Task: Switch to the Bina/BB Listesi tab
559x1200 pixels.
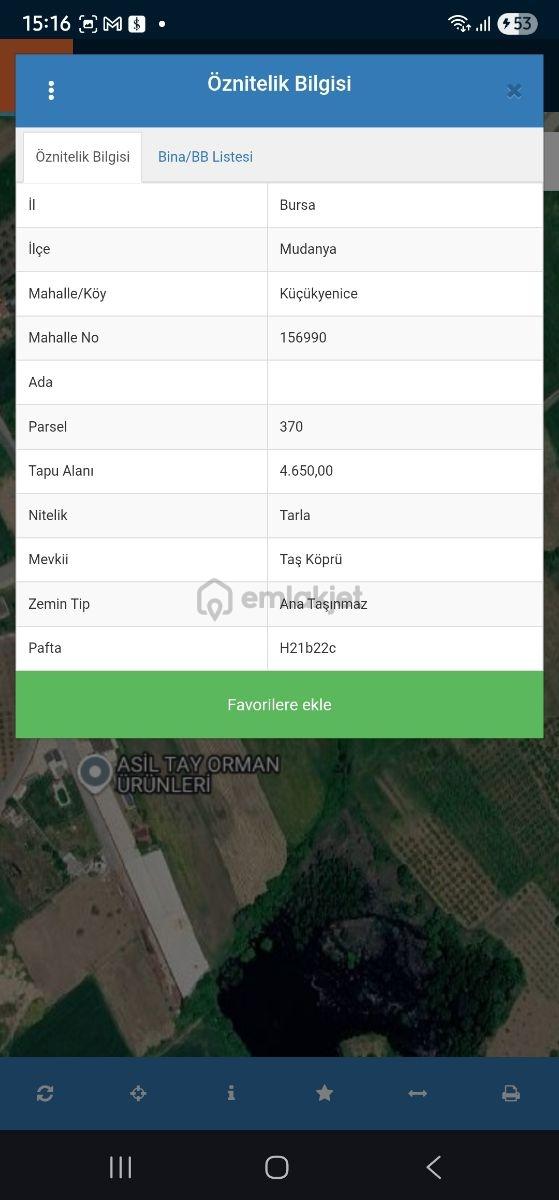Action: 205,157
